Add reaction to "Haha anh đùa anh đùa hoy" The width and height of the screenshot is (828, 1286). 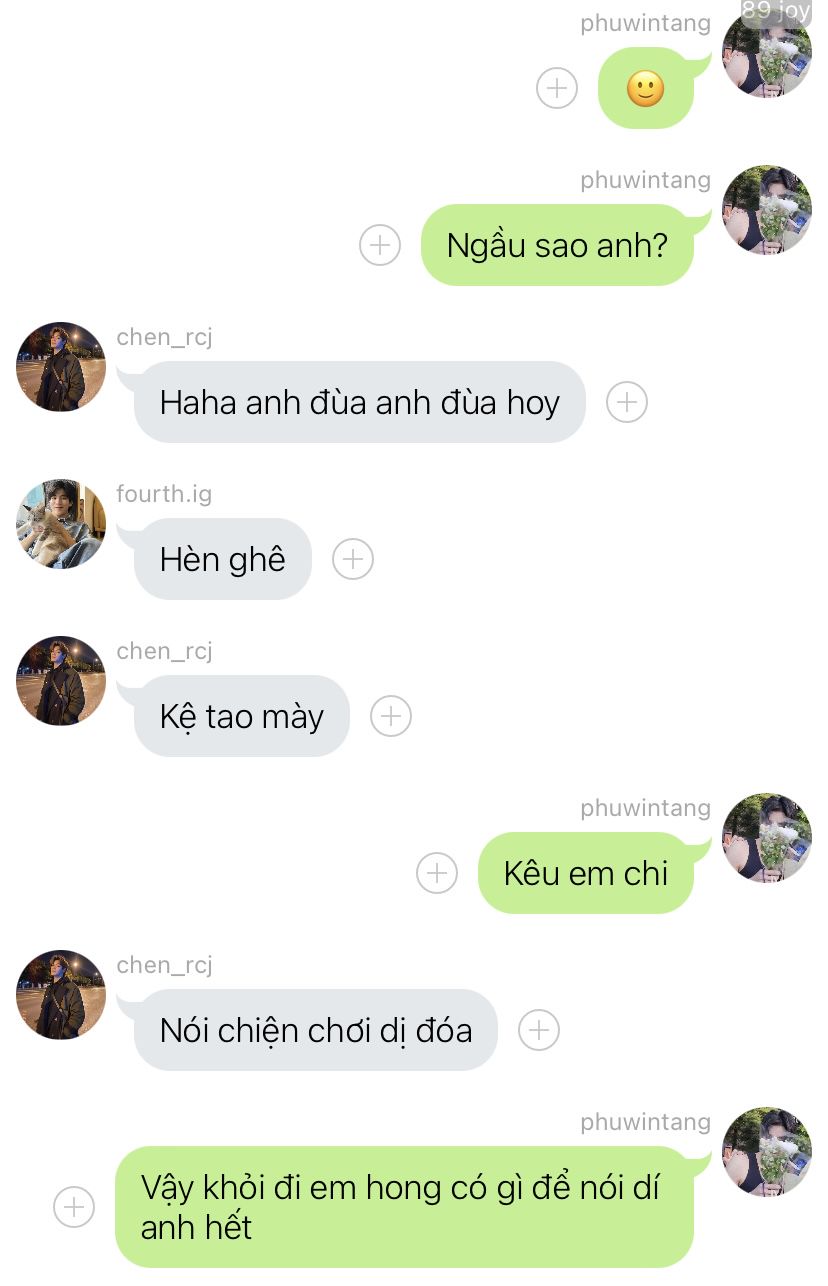(x=627, y=402)
